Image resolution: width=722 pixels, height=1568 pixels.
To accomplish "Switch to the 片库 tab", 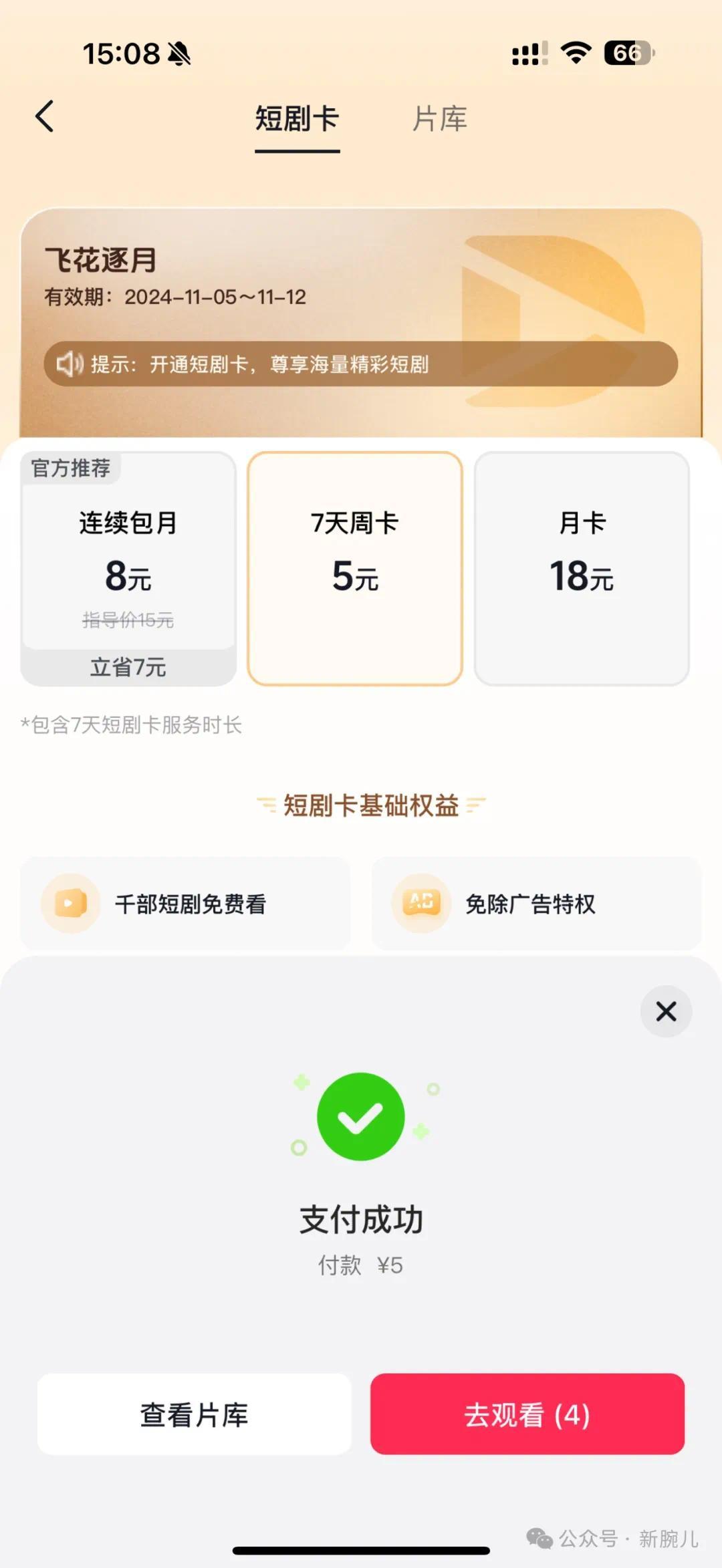I will pyautogui.click(x=439, y=120).
